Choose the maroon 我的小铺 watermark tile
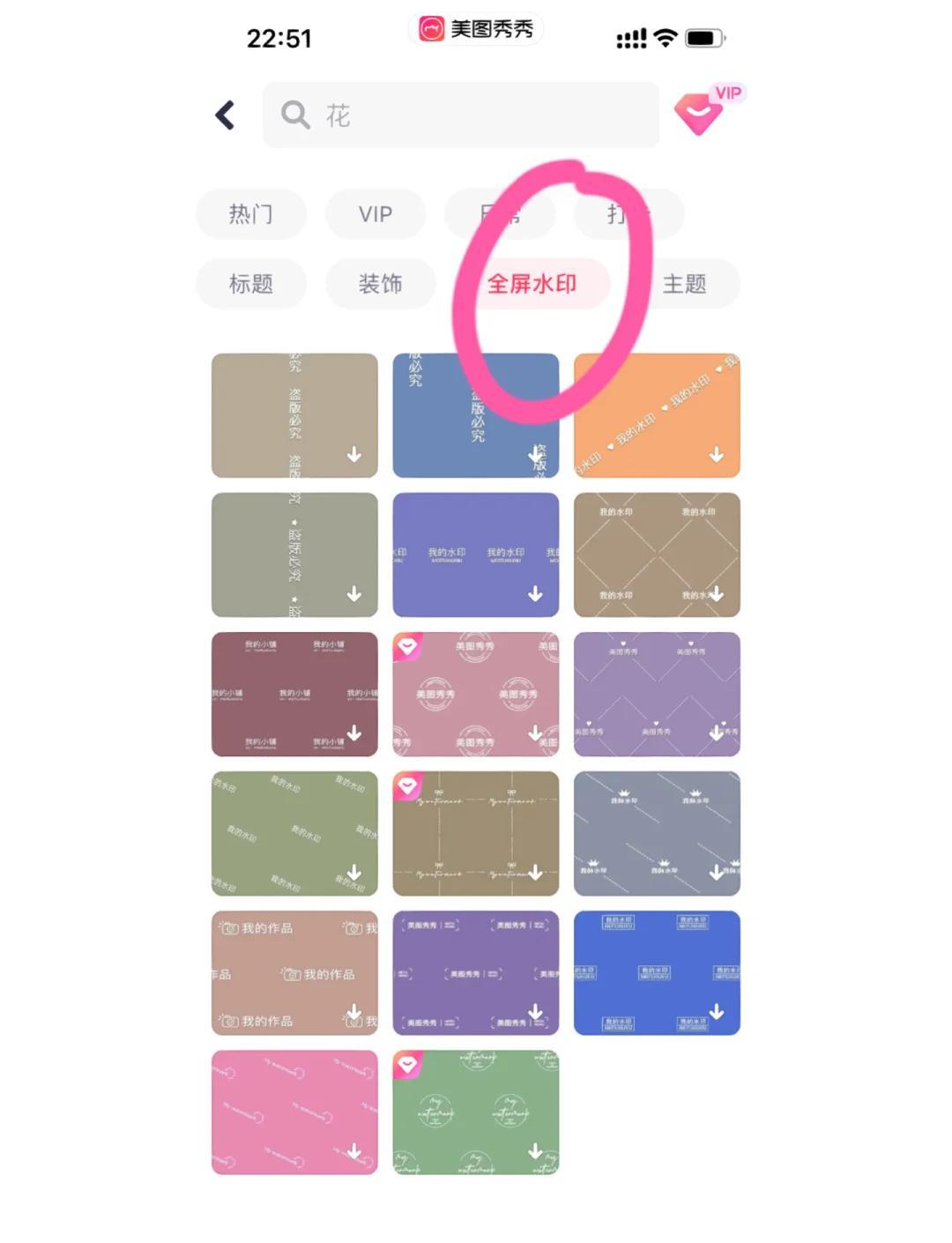 (x=294, y=694)
